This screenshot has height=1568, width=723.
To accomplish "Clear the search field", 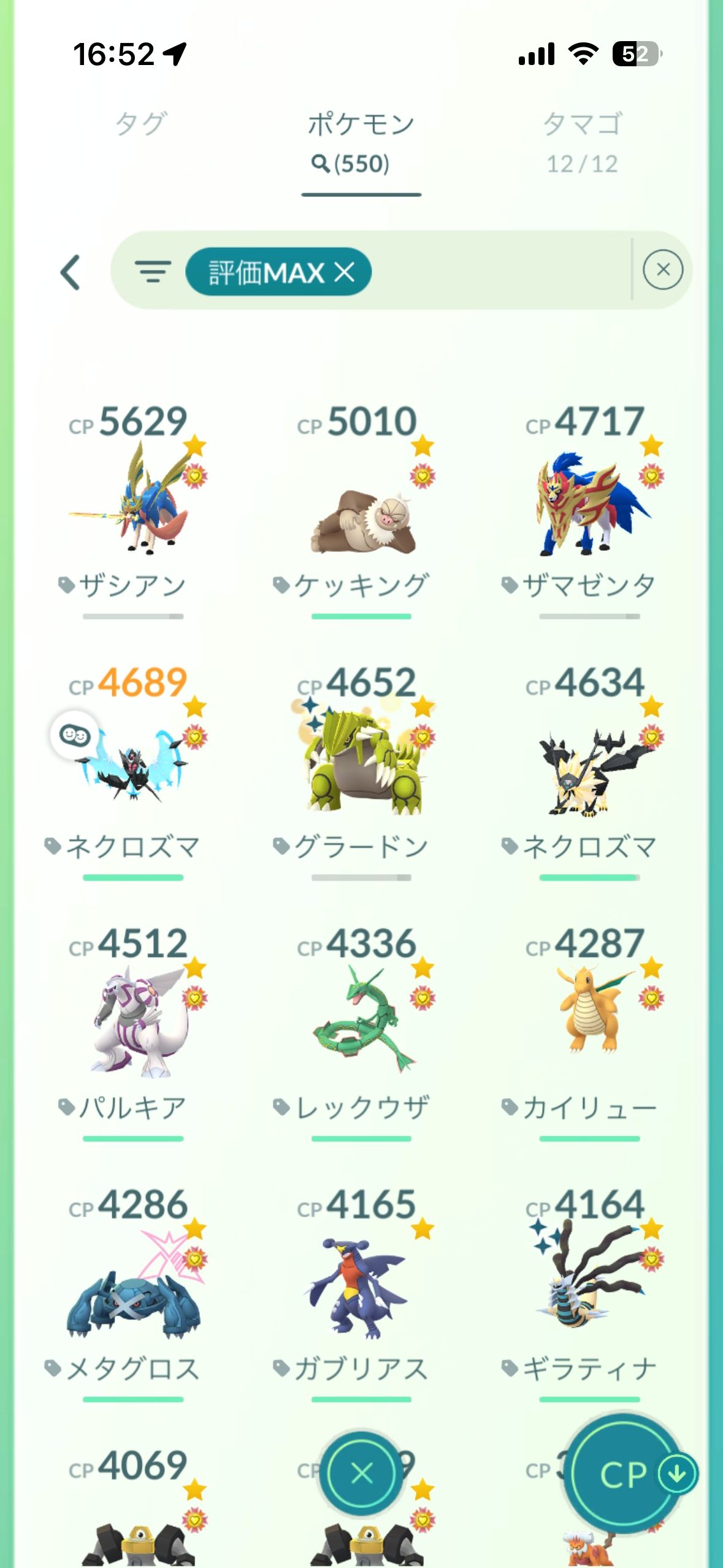I will pos(662,270).
